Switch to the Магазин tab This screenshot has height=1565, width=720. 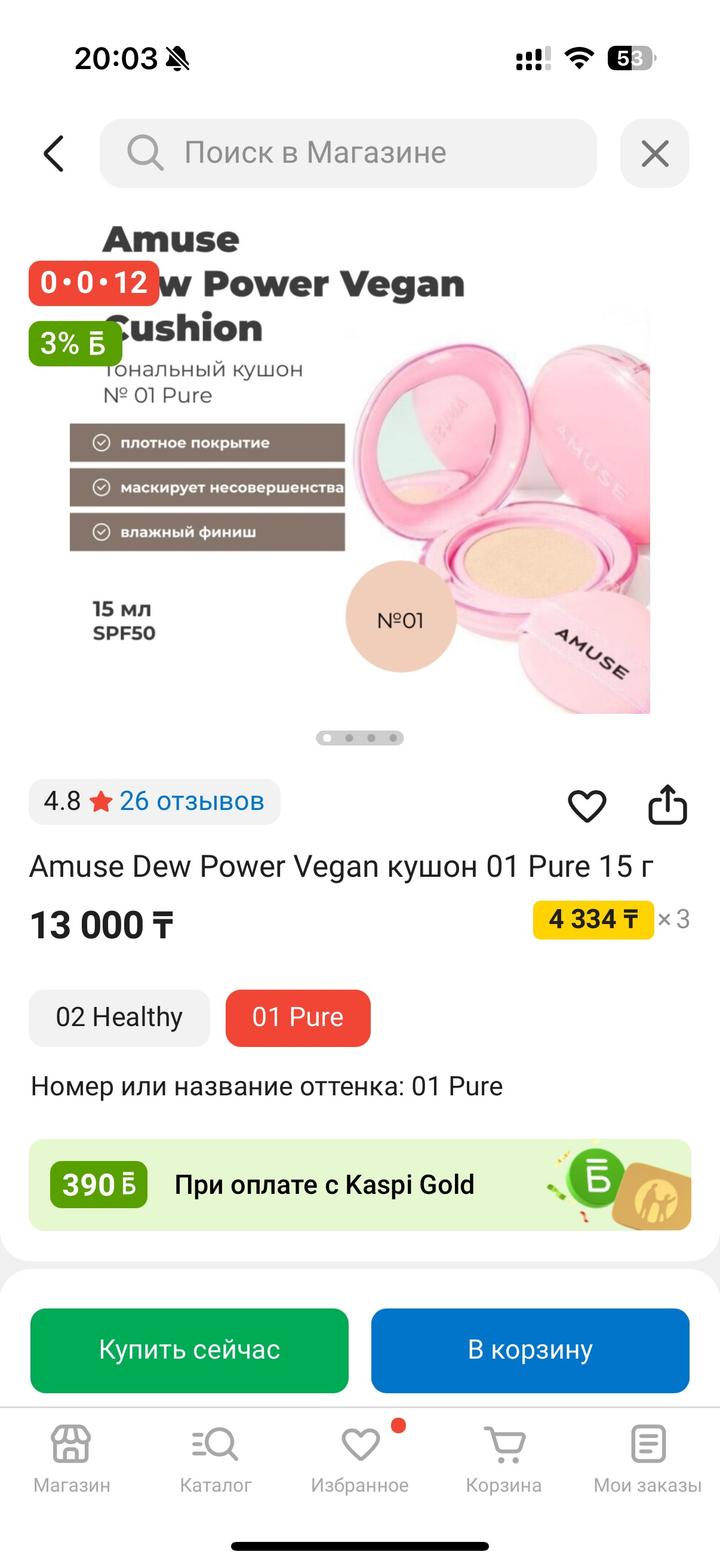71,1460
